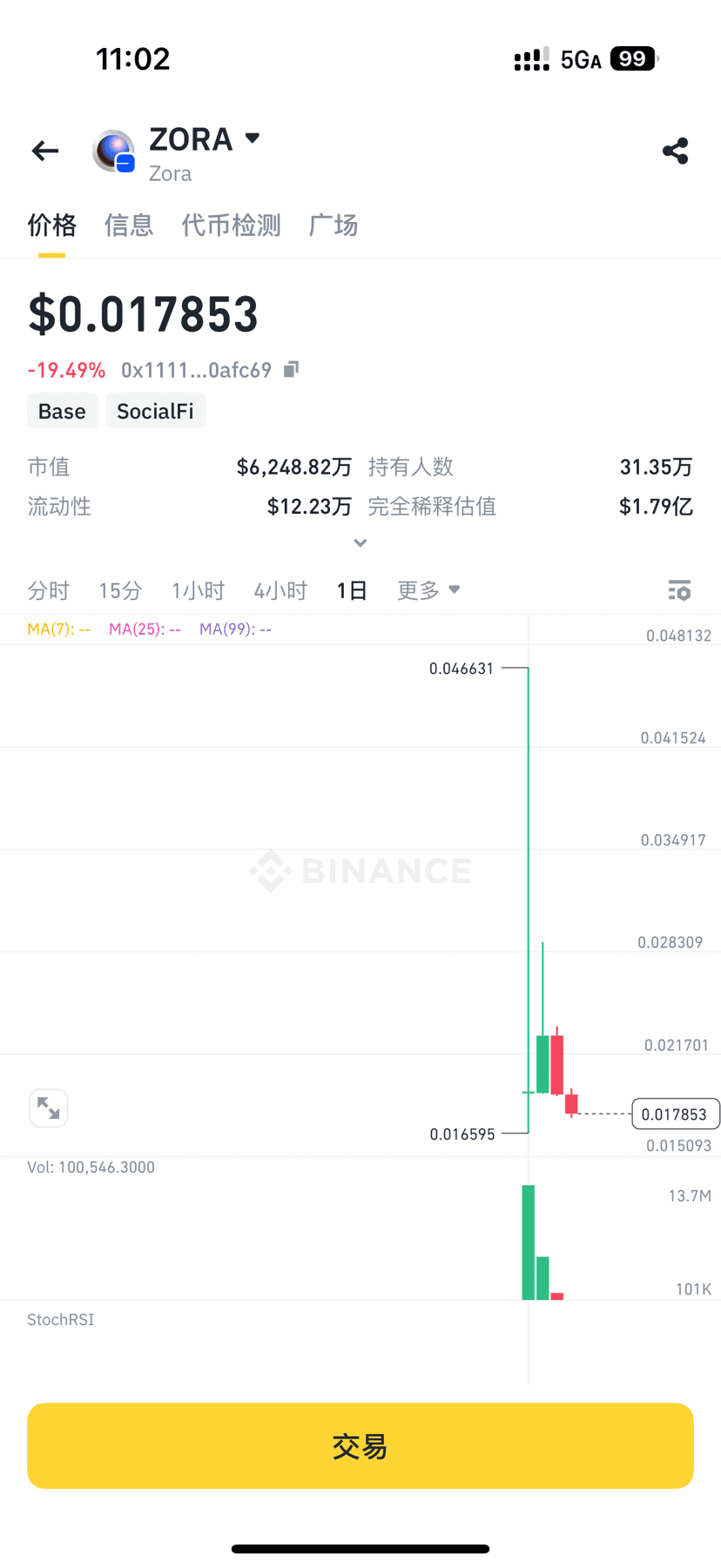This screenshot has height=1568, width=721.
Task: Open the ZORA token dropdown
Action: [x=253, y=138]
